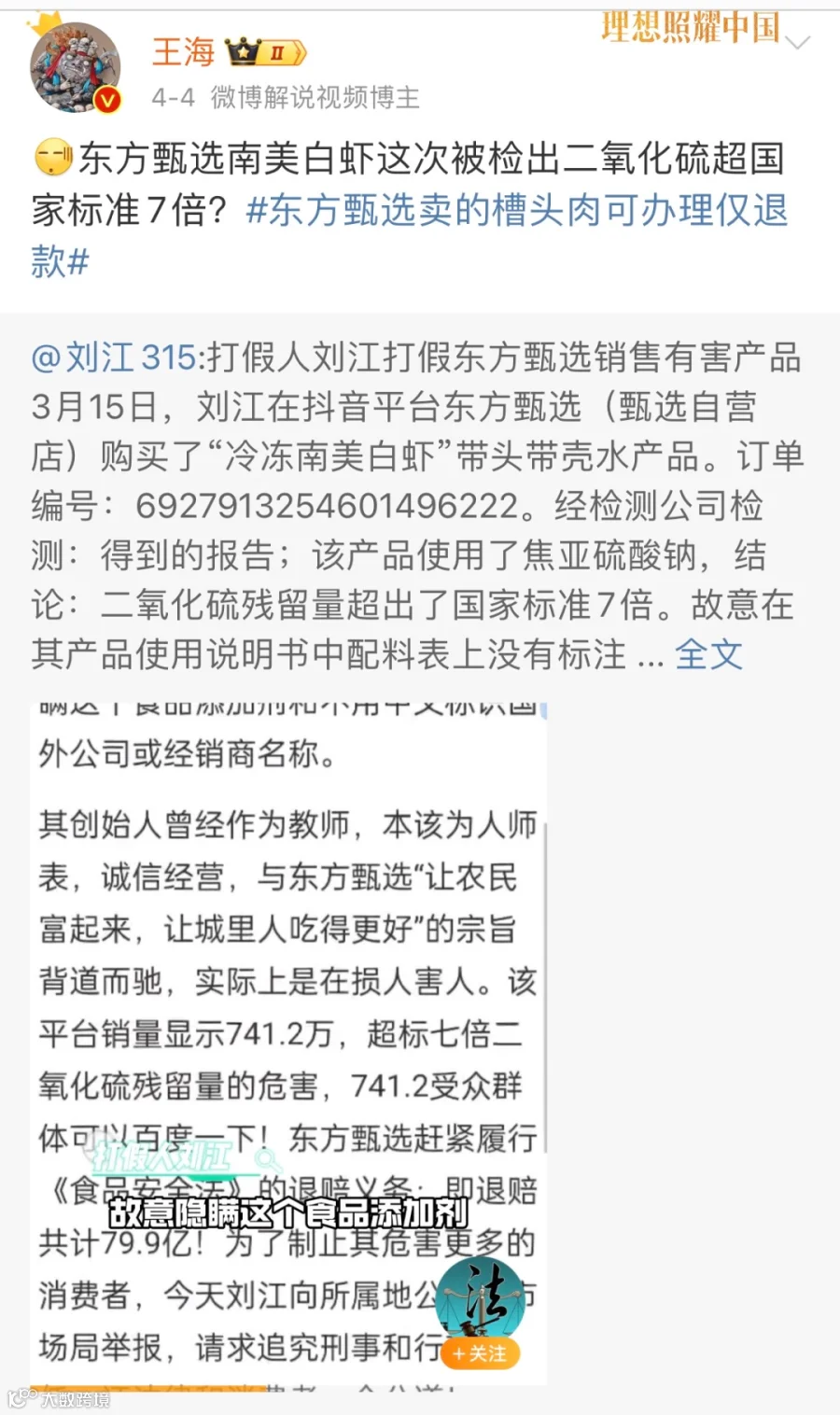Open @刘江315 user mention
Viewport: 840px width, 1415px height.
tap(115, 357)
